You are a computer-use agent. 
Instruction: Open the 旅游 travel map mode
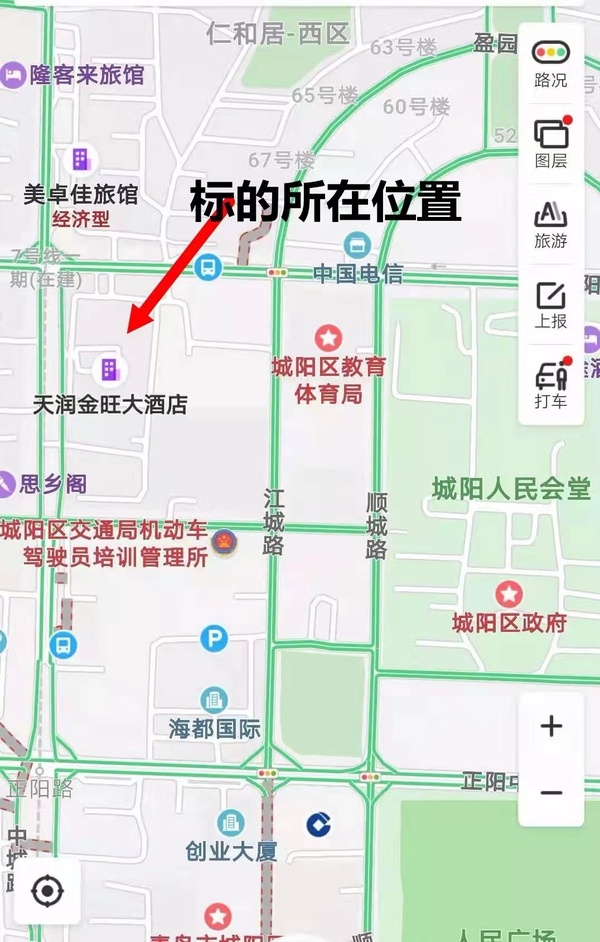coord(551,223)
